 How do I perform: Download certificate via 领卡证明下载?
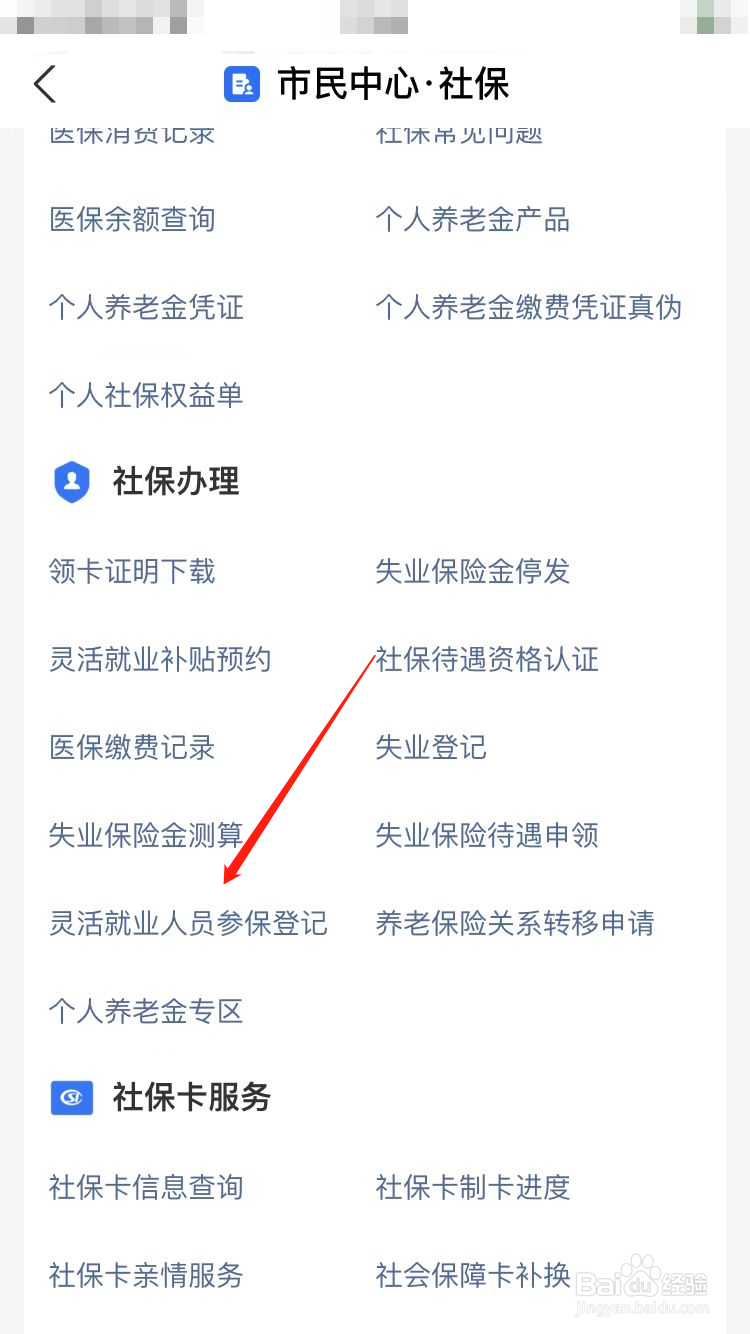[132, 572]
